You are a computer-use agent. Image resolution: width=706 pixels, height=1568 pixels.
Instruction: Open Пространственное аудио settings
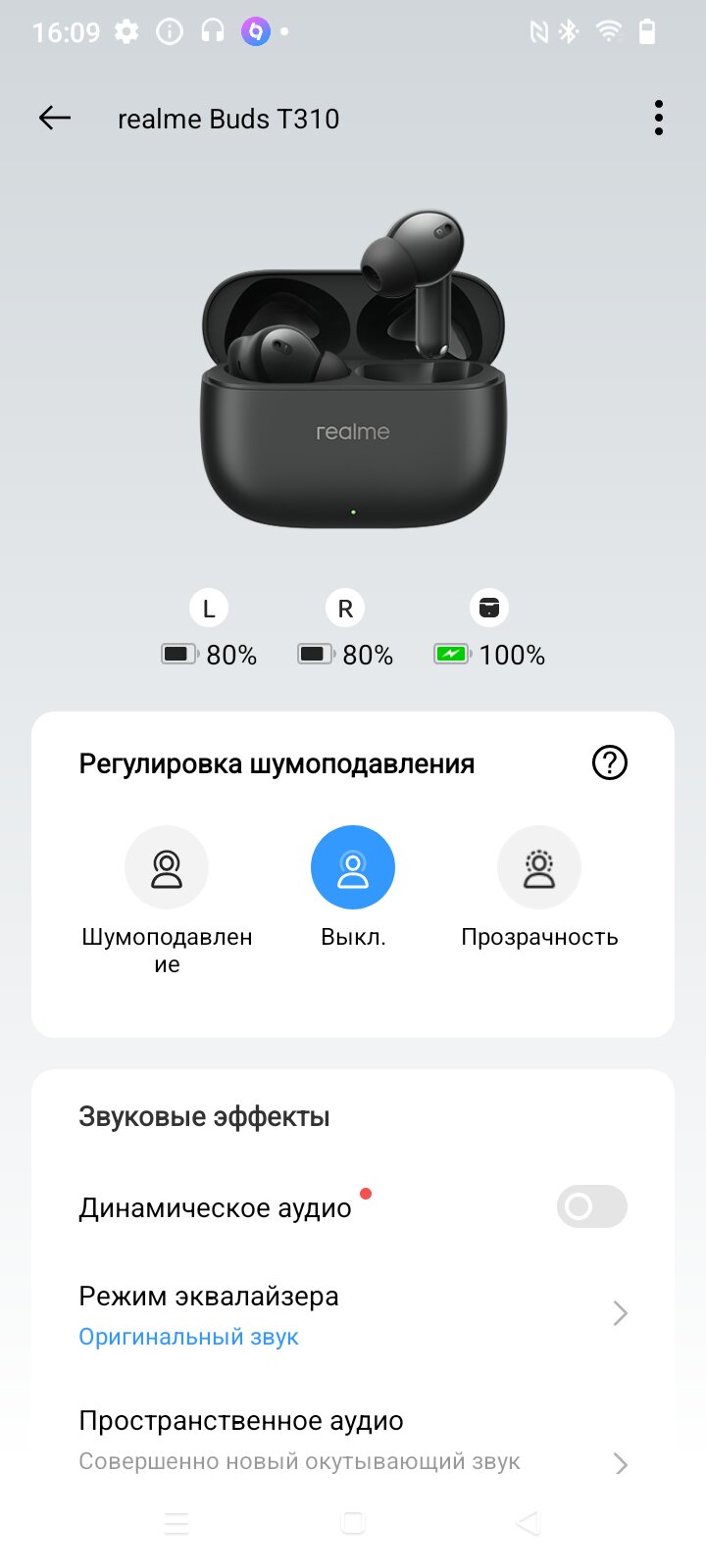click(353, 1441)
